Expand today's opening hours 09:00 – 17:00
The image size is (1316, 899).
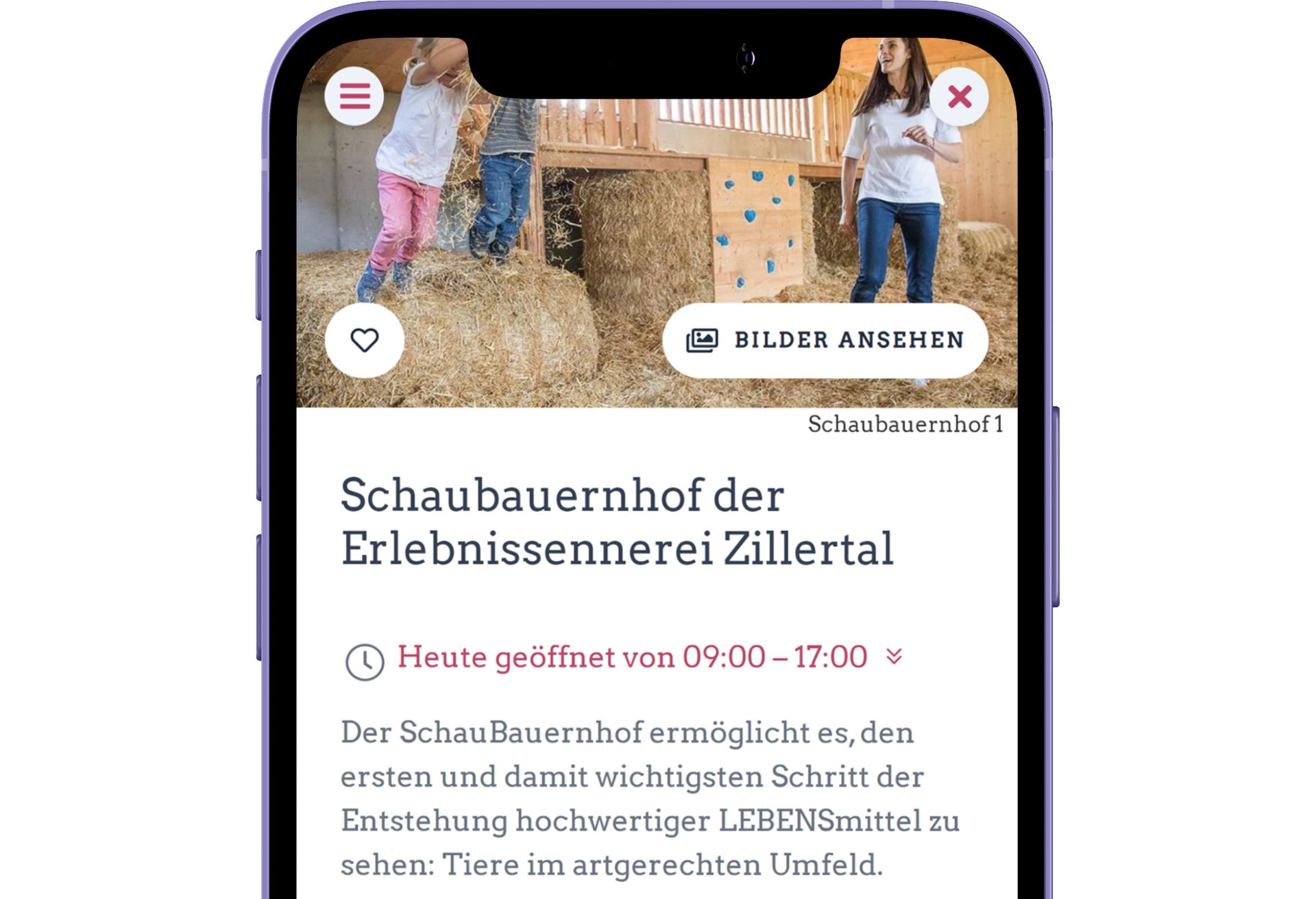click(893, 656)
